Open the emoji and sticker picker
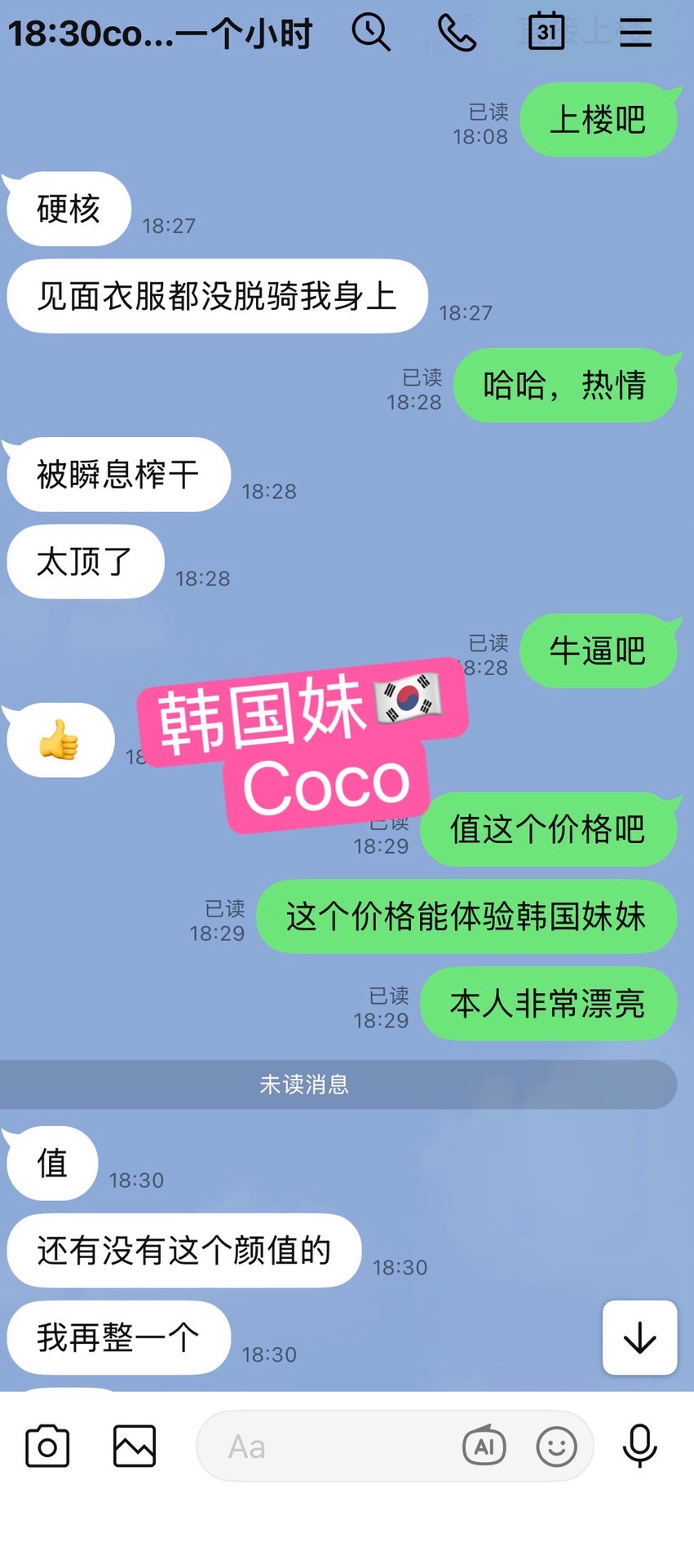 [556, 1447]
